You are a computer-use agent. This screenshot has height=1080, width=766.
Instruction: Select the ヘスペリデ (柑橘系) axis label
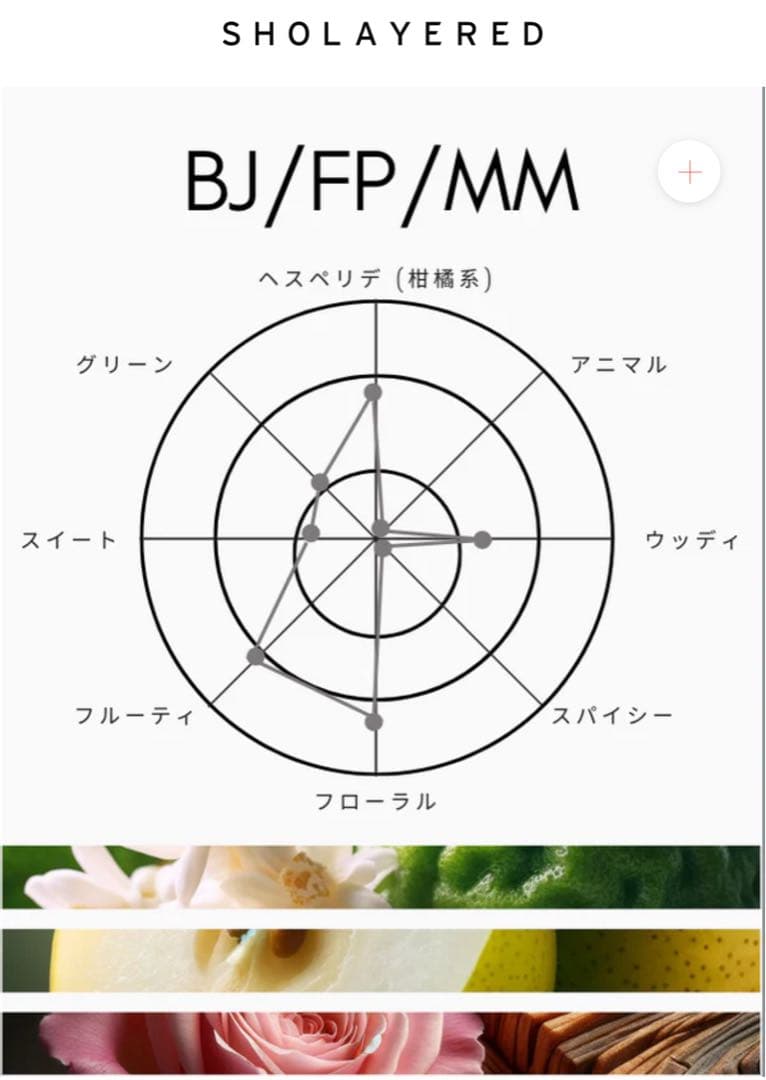point(377,277)
